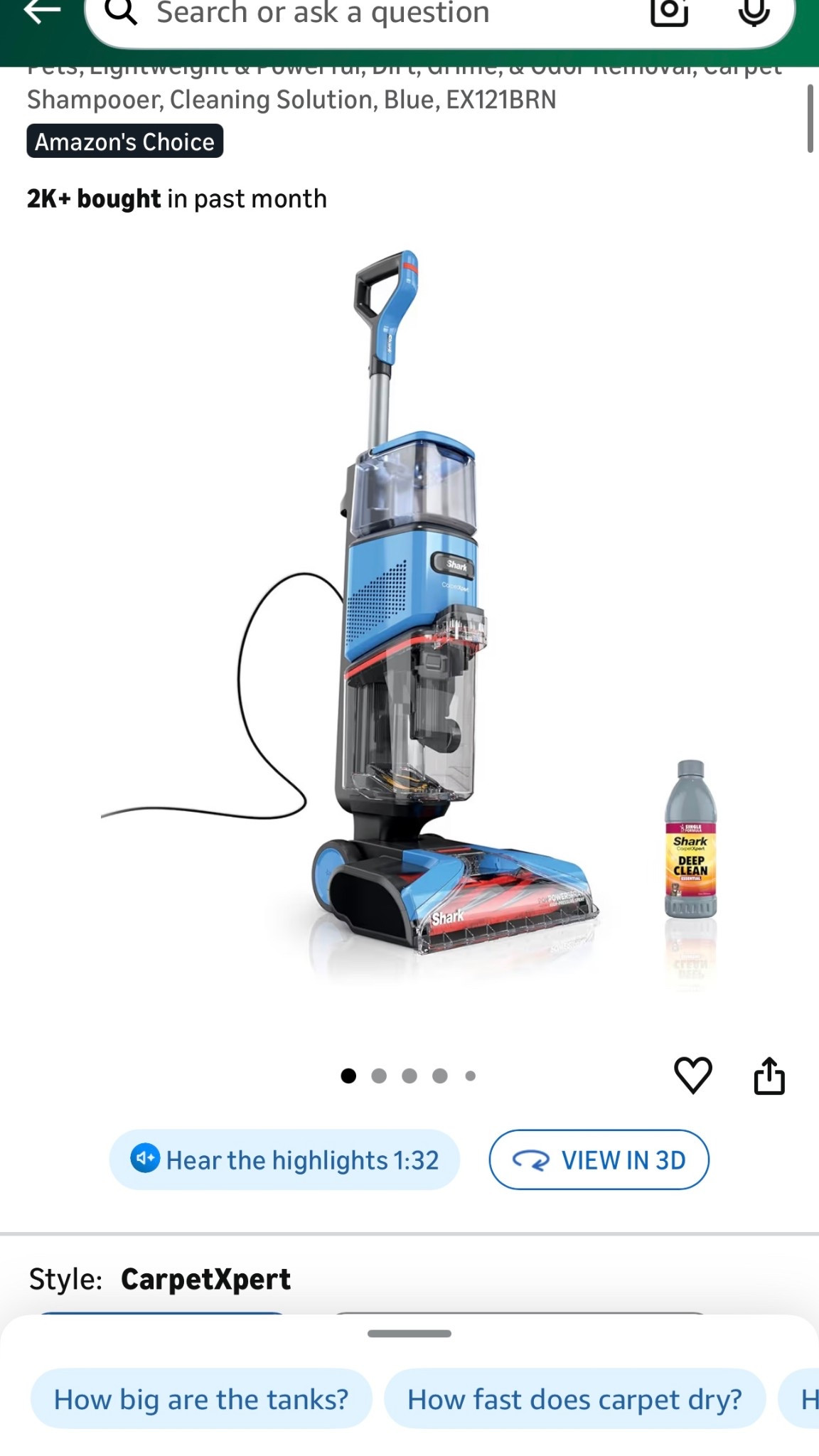Ask "How big are the tanks?"
819x1456 pixels.
click(x=201, y=1399)
